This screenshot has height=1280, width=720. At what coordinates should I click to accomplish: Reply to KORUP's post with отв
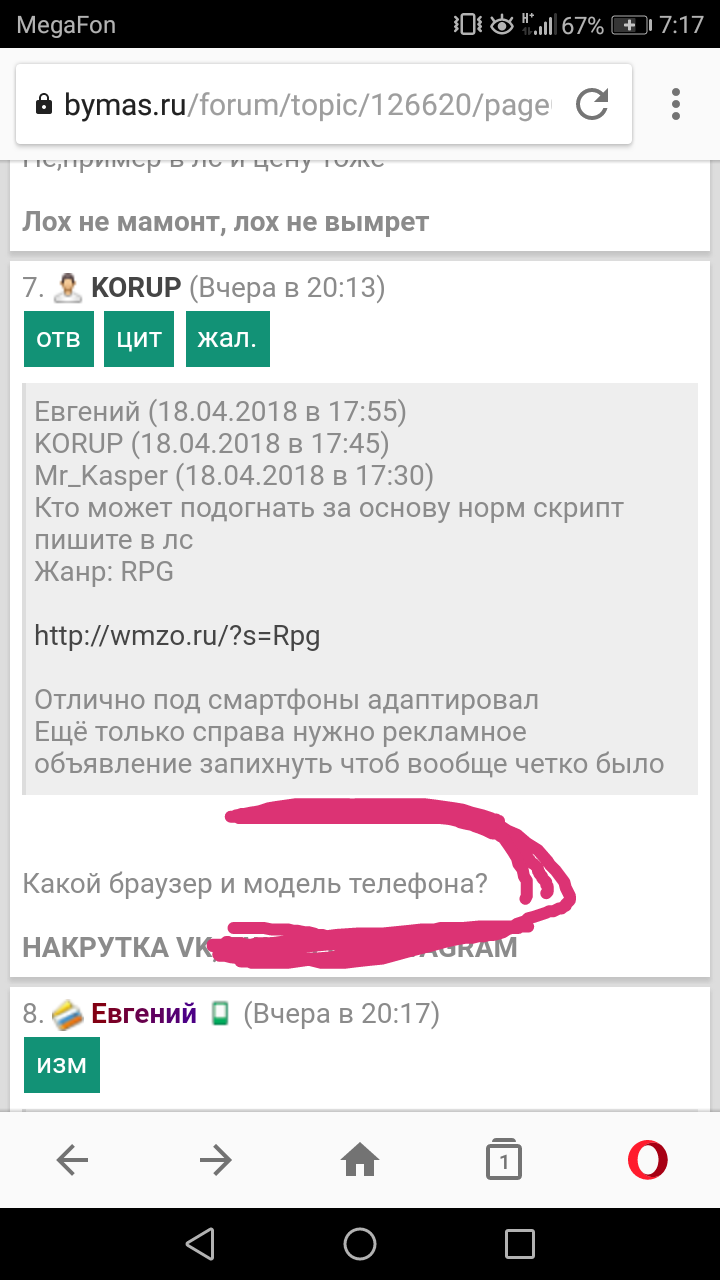(59, 339)
